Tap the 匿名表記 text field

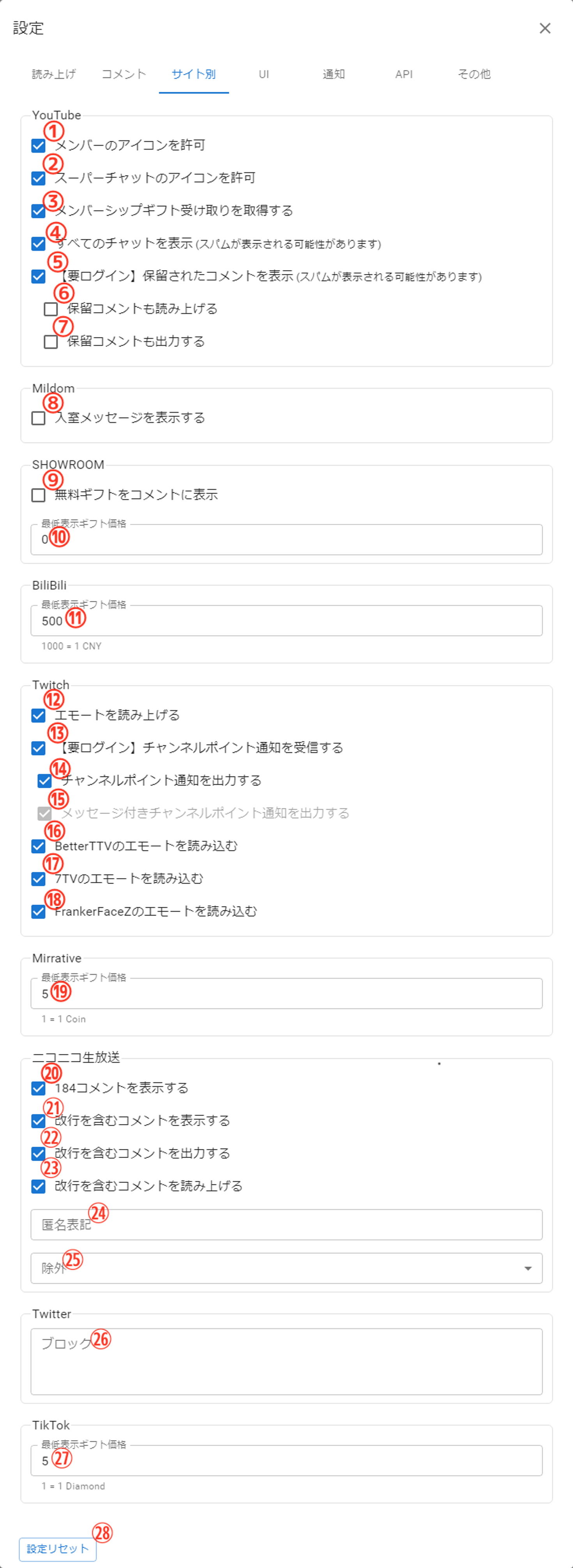pyautogui.click(x=286, y=1225)
